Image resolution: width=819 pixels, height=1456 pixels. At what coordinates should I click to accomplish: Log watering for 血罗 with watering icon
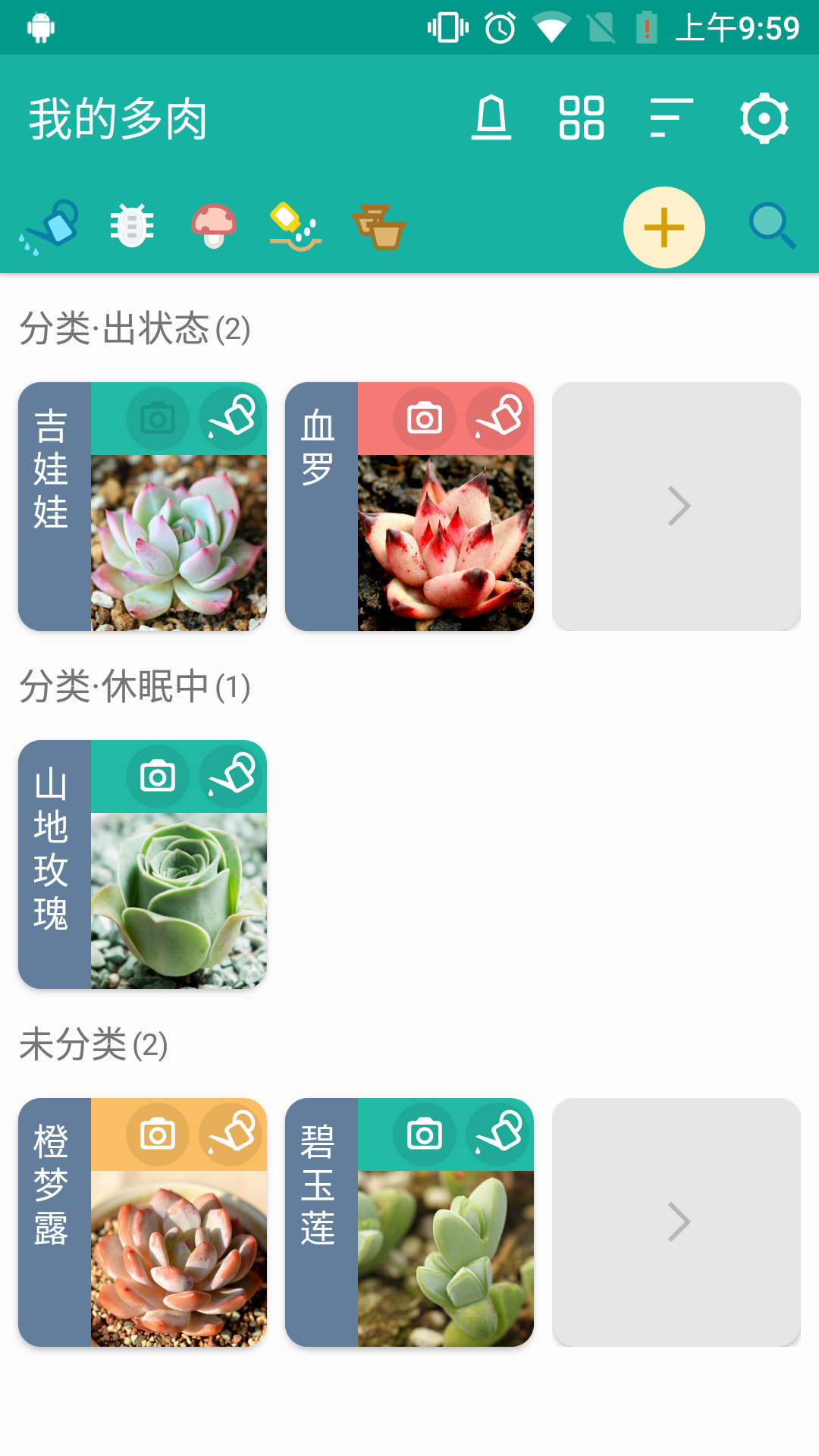[x=498, y=418]
